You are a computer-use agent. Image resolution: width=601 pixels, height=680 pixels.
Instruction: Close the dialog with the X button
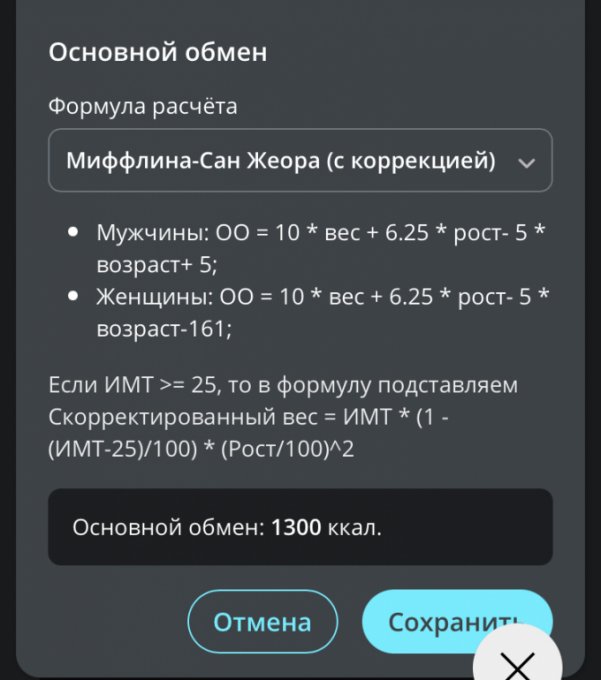(518, 660)
